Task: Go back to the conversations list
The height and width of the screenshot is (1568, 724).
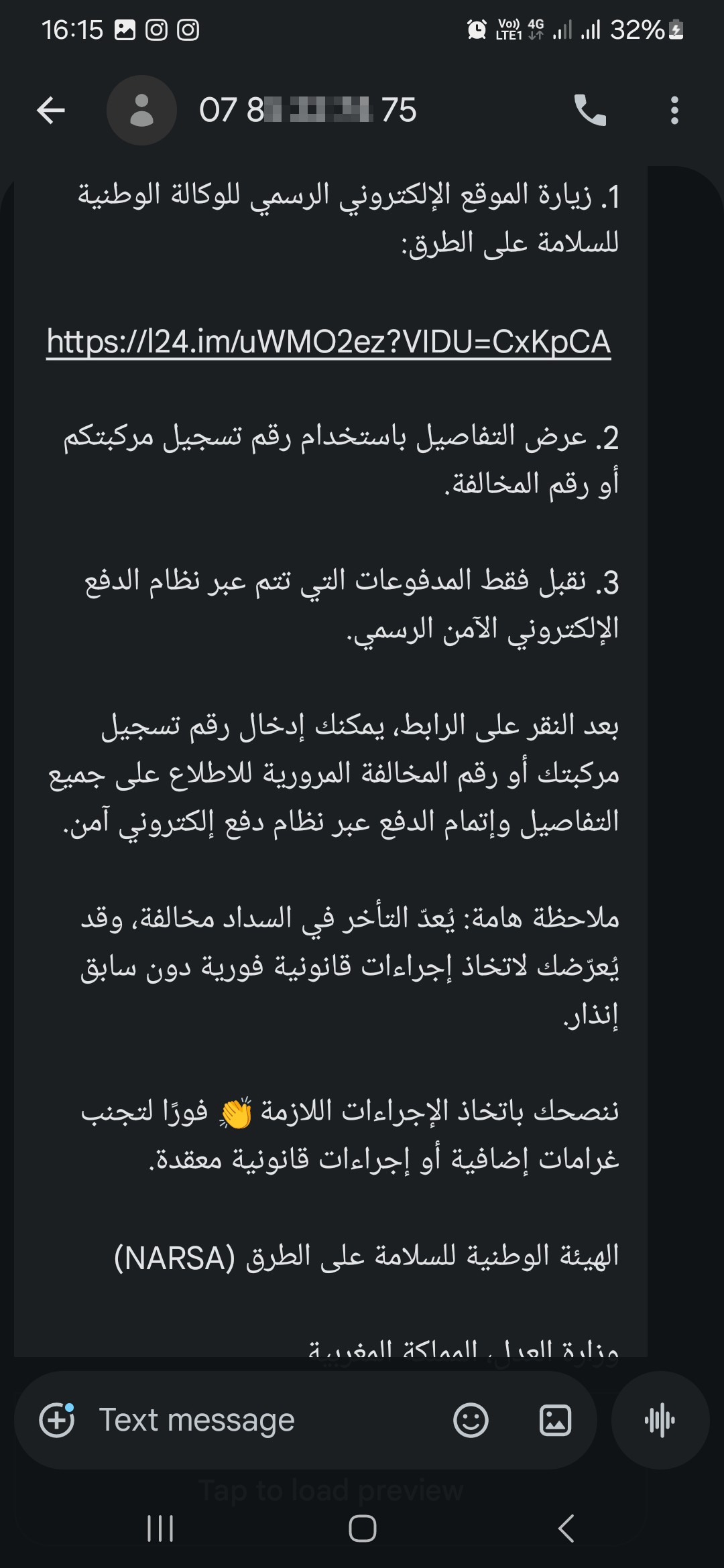Action: [51, 111]
